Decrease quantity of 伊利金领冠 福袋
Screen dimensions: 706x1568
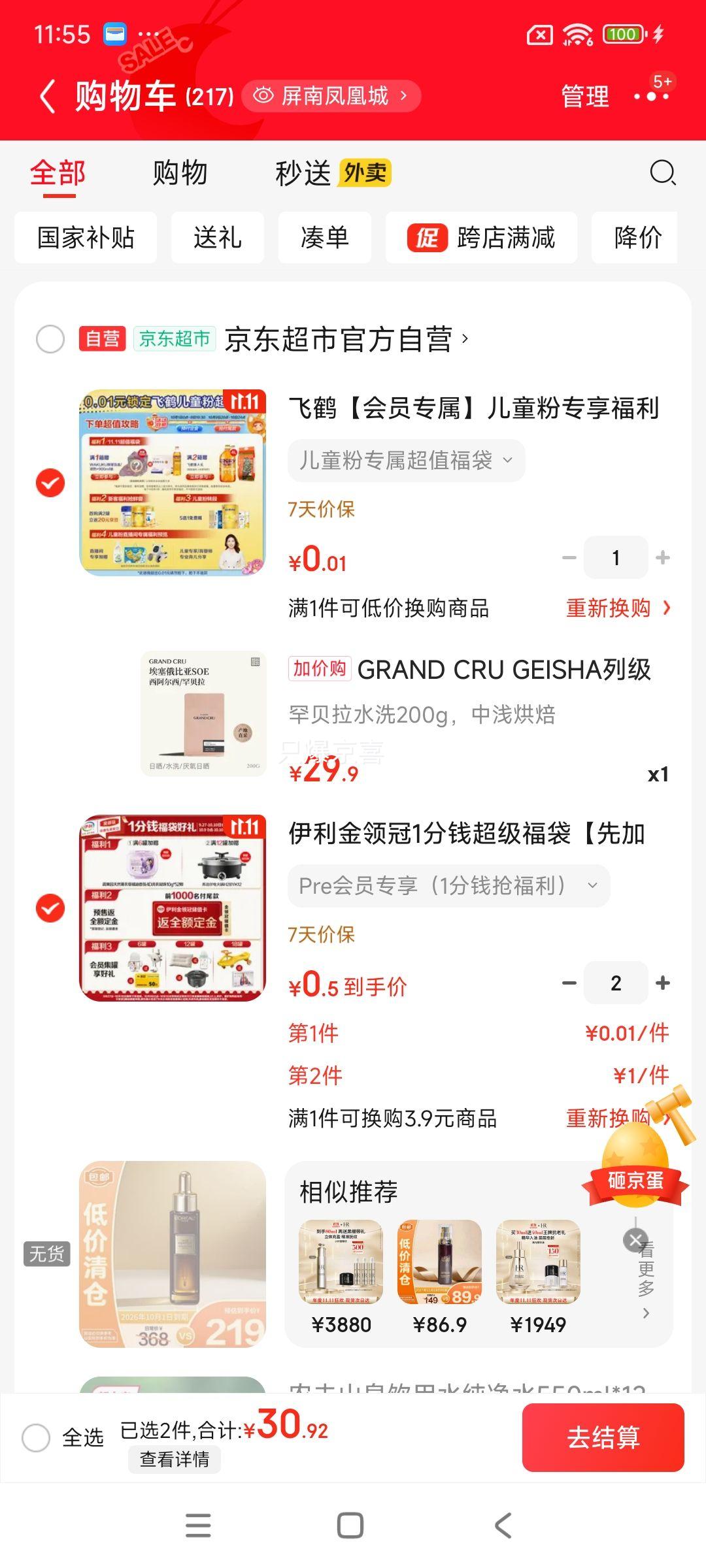tap(569, 983)
